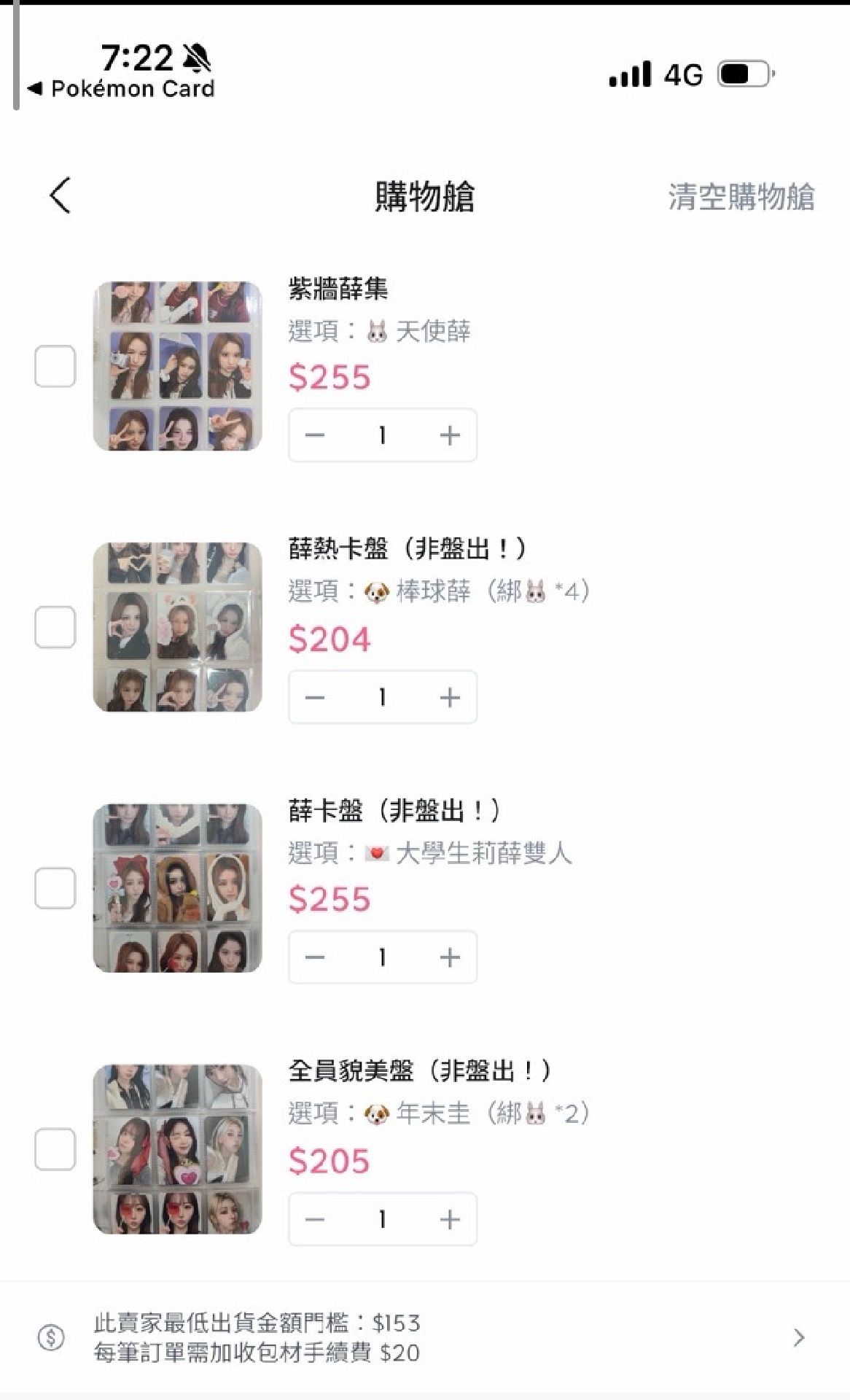Reduce quantity of 薛熱卡盤
Screen dimensions: 850x1400
[315, 697]
